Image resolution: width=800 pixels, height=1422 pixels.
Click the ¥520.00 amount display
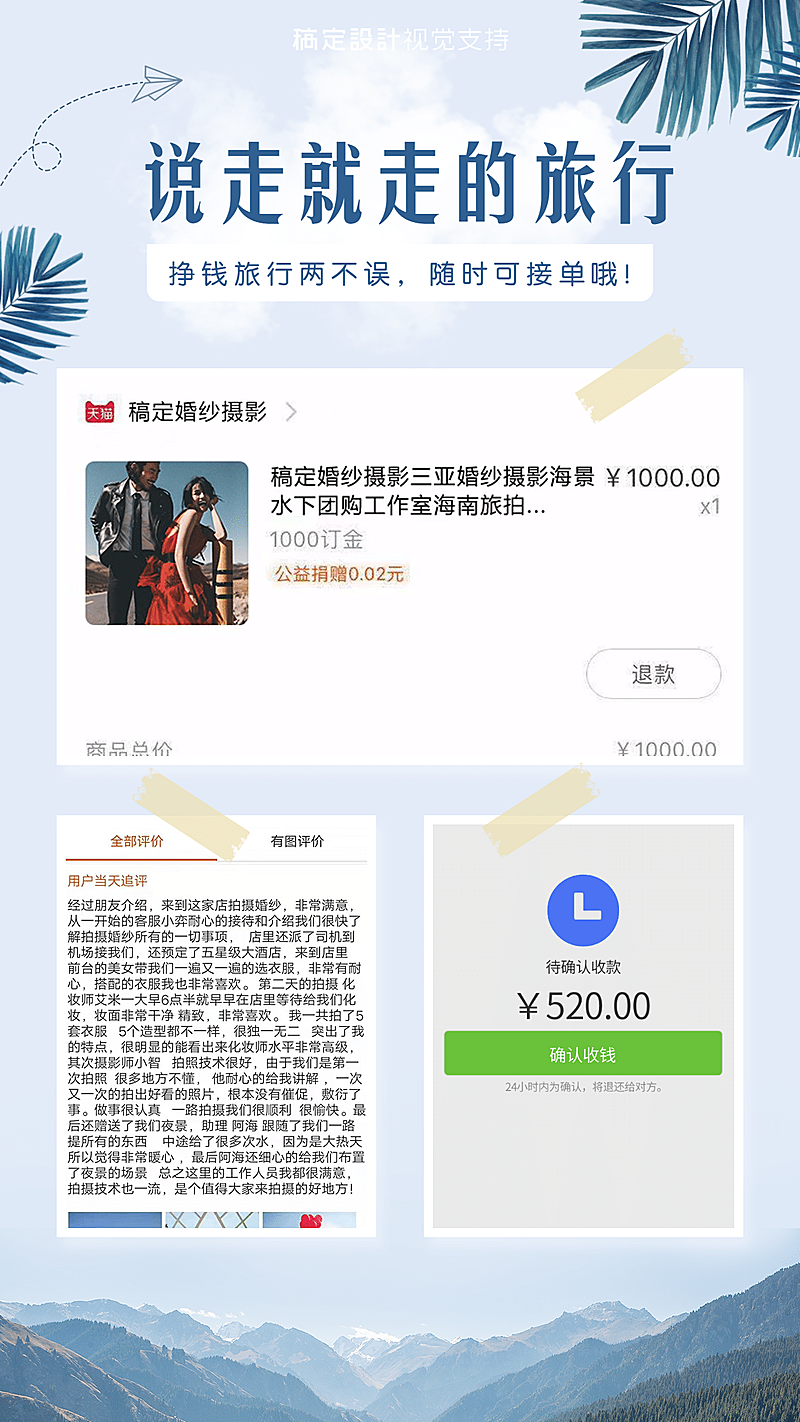coord(585,1005)
